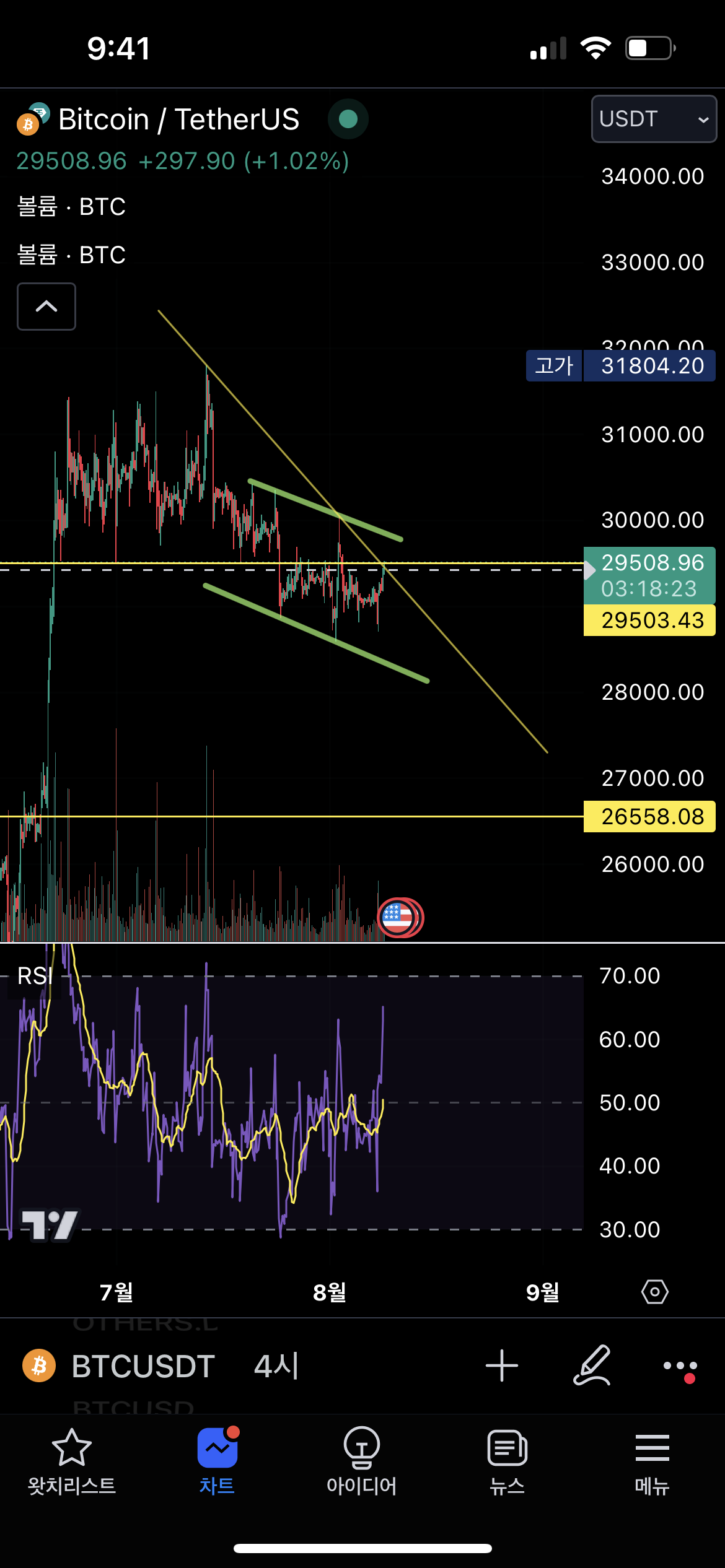Open the three-dot more options menu
This screenshot has width=725, height=1568.
680,1366
